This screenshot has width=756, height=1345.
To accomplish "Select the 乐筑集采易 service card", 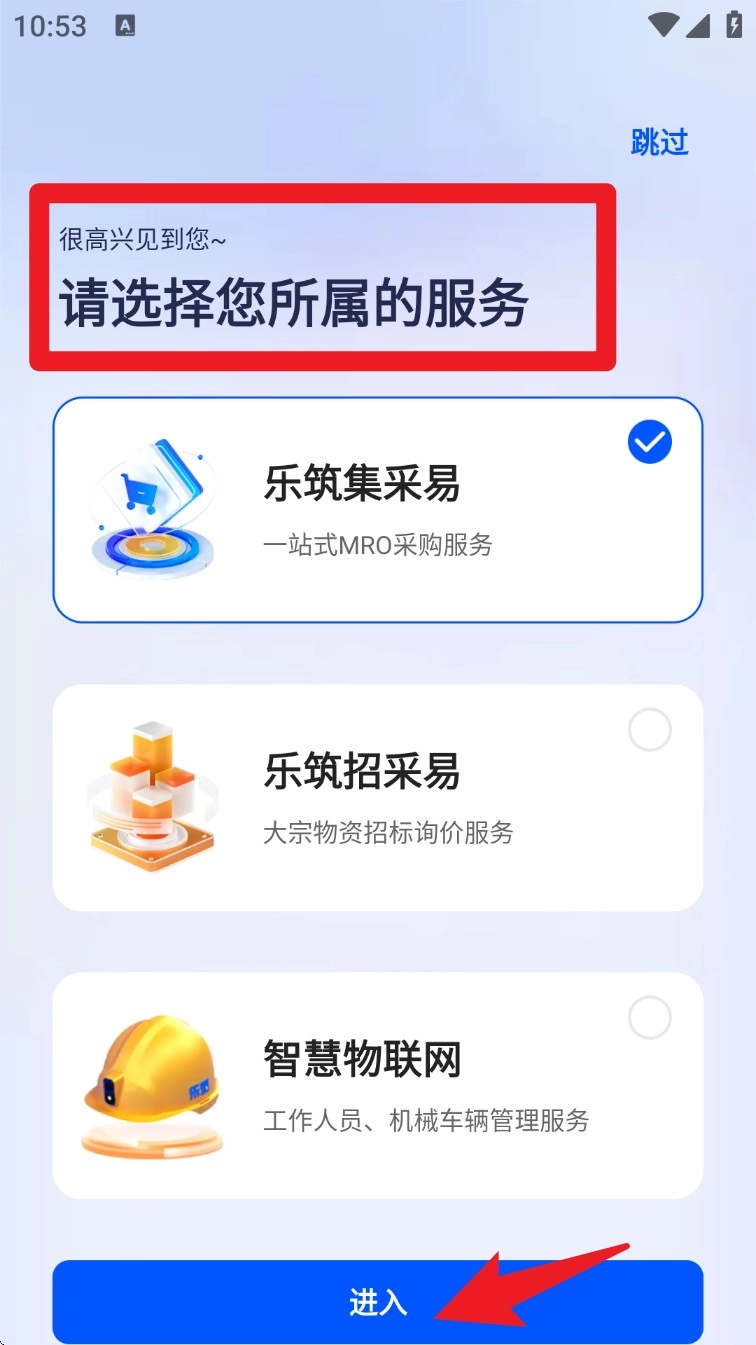I will tap(377, 510).
